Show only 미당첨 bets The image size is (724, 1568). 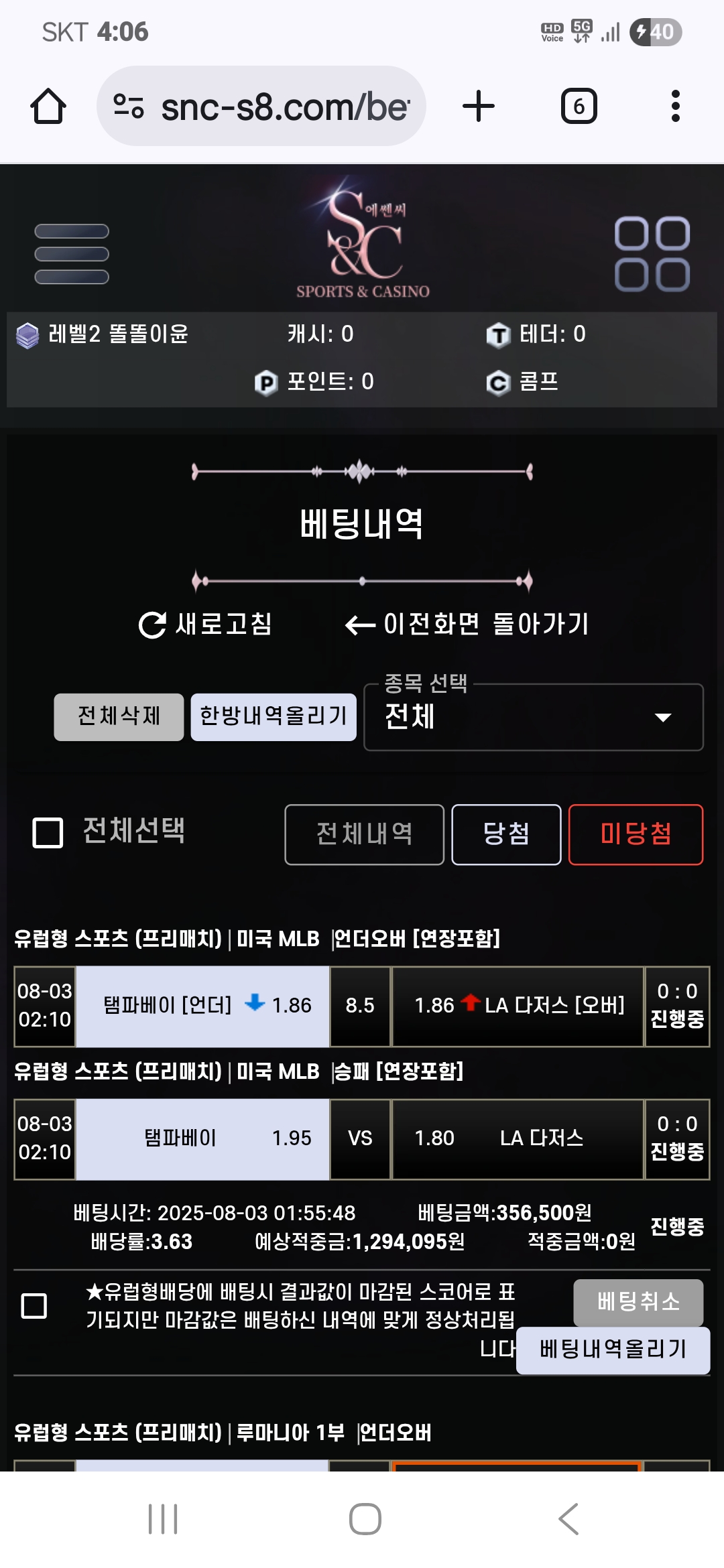pos(636,834)
